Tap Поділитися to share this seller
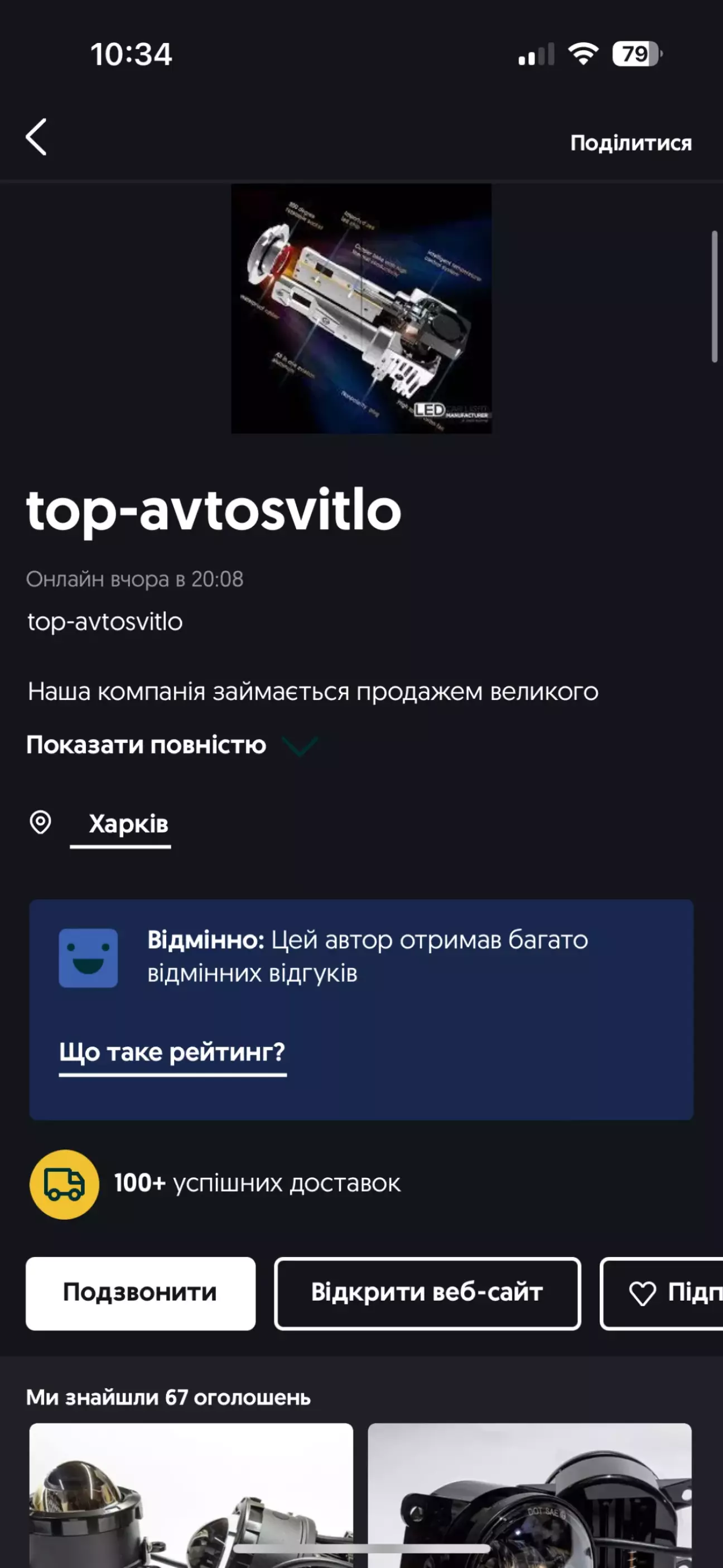This screenshot has height=1568, width=723. (x=630, y=143)
